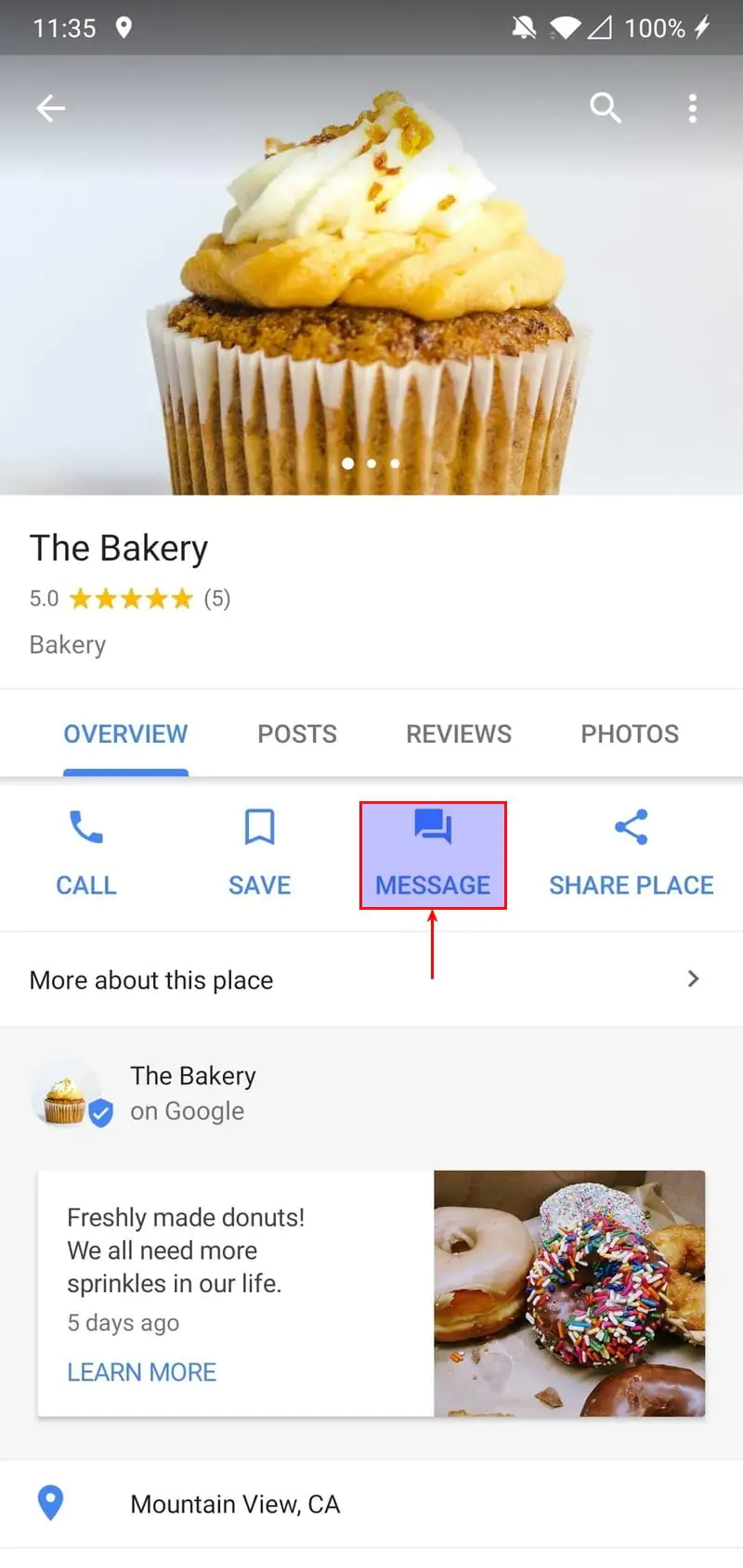Call The Bakery

pos(86,852)
